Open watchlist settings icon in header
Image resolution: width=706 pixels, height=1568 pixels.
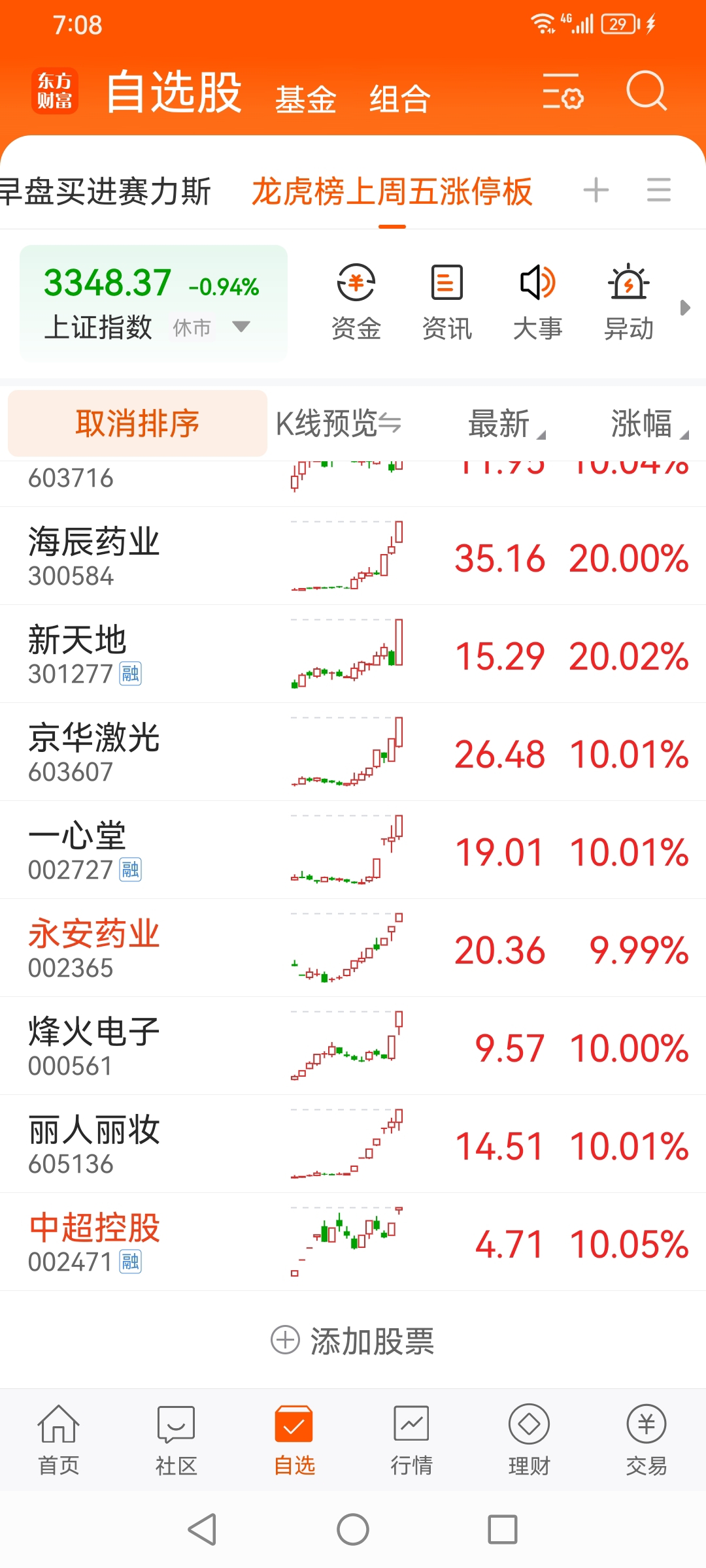click(562, 92)
